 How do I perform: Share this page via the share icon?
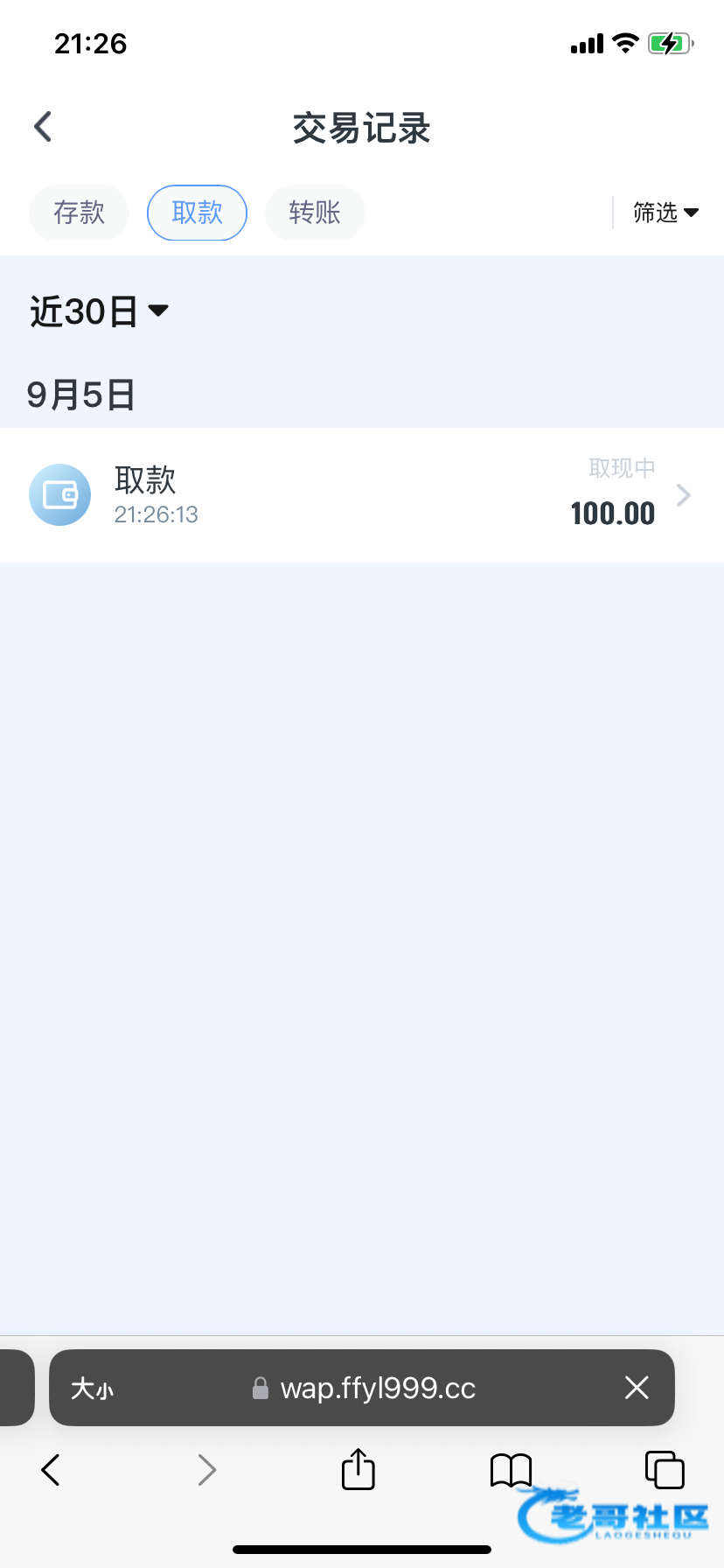tap(358, 1469)
